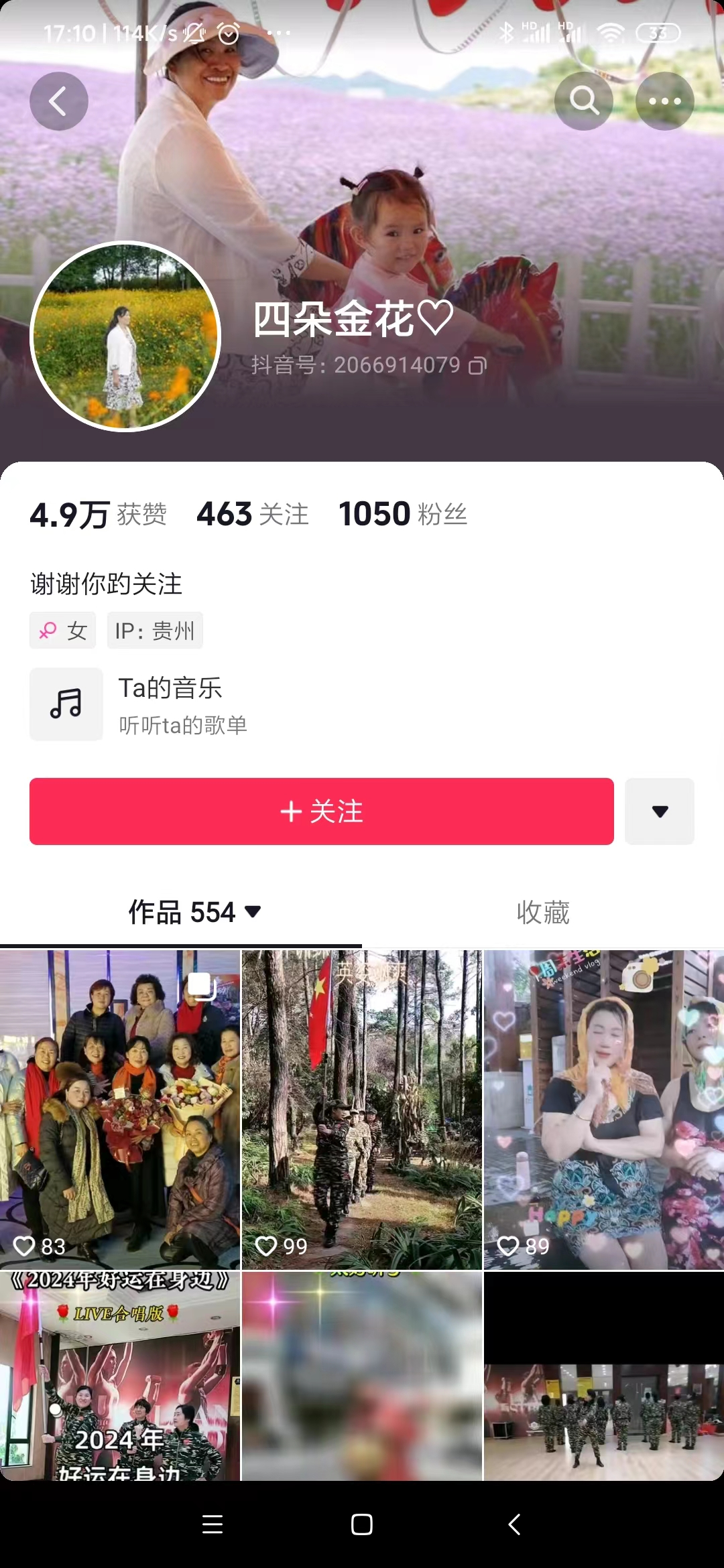Expand the dropdown arrow beside 关注 button
This screenshot has height=1568, width=724.
[x=660, y=811]
